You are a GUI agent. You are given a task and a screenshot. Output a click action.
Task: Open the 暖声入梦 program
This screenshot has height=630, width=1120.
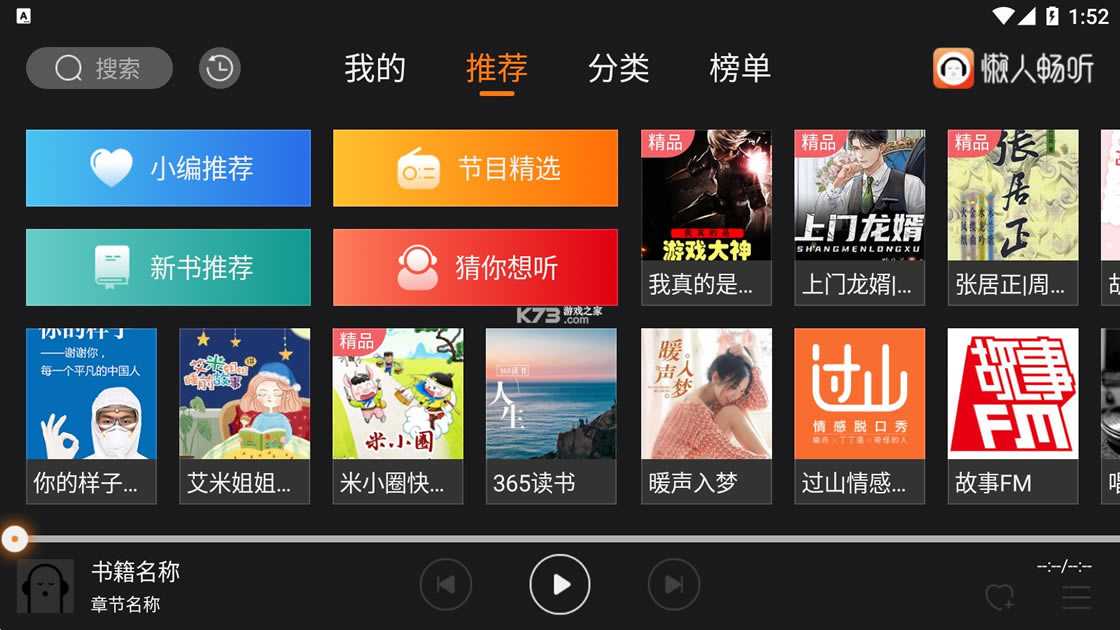point(706,415)
